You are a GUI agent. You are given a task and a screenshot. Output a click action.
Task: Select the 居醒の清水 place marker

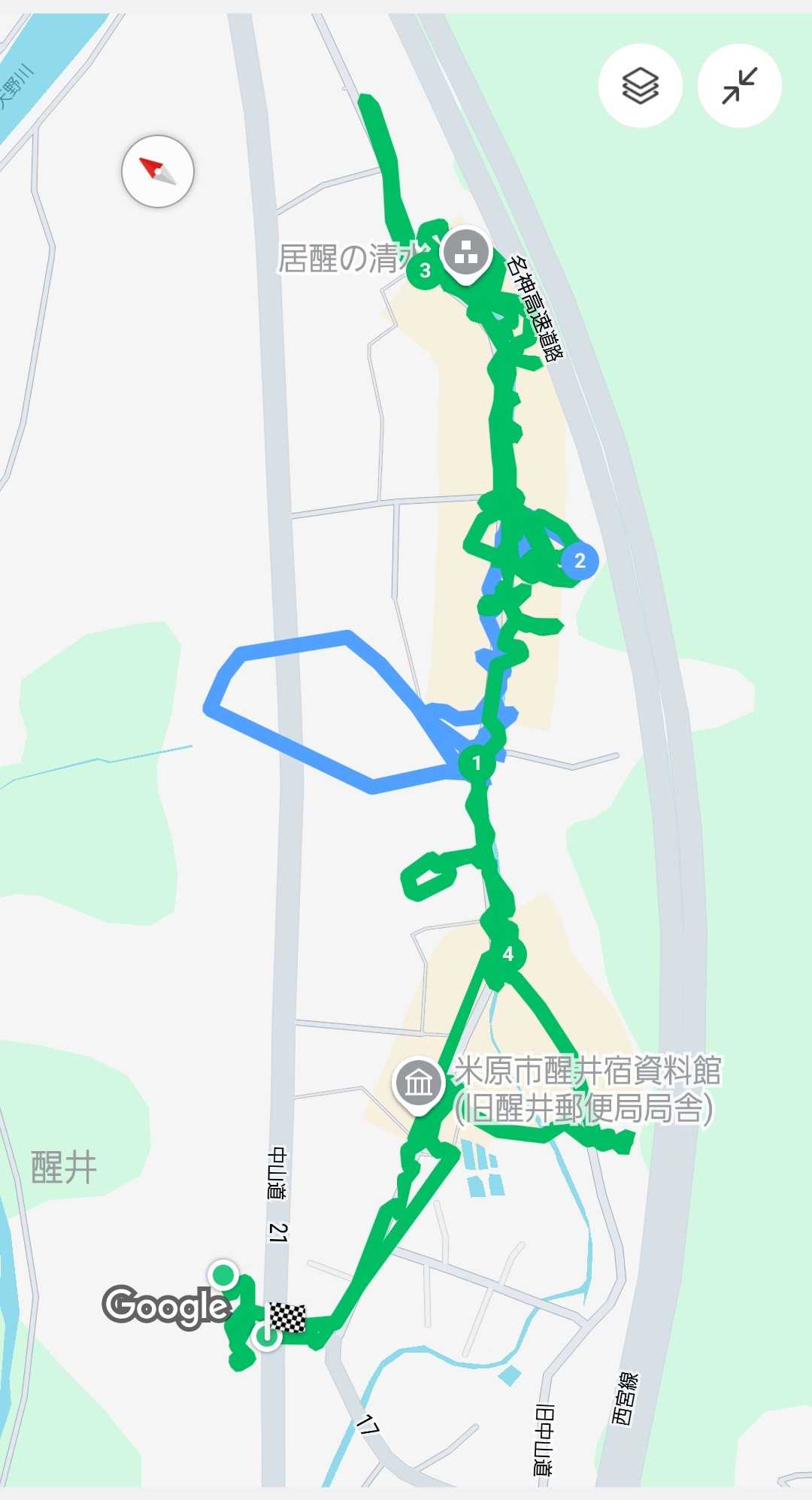[x=466, y=254]
